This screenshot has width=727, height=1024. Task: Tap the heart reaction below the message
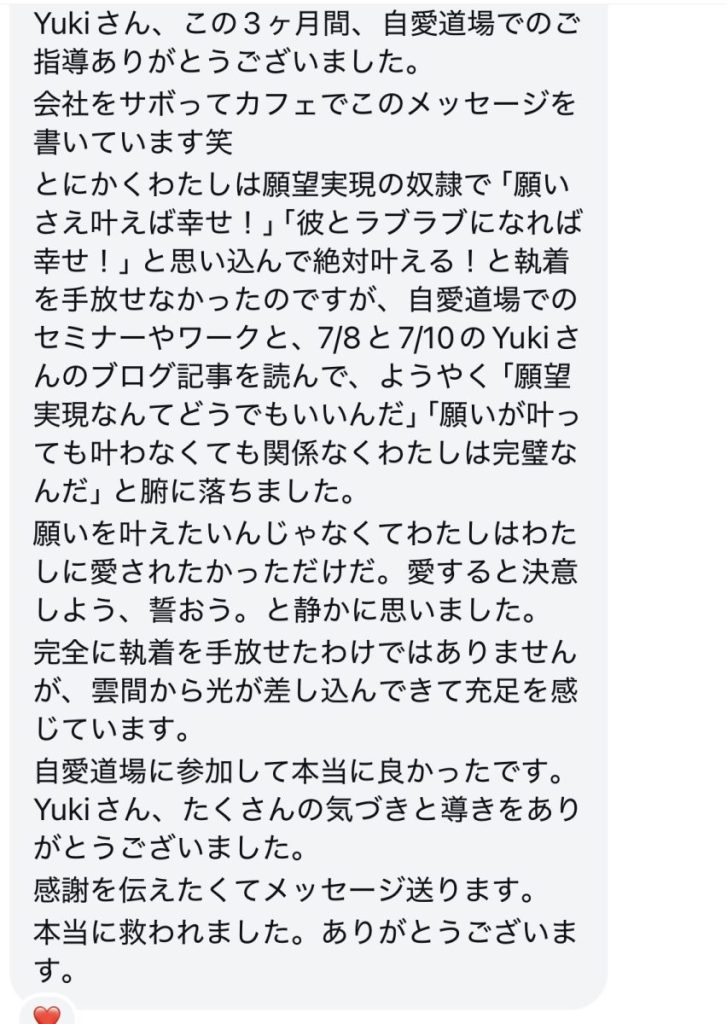point(46,1012)
